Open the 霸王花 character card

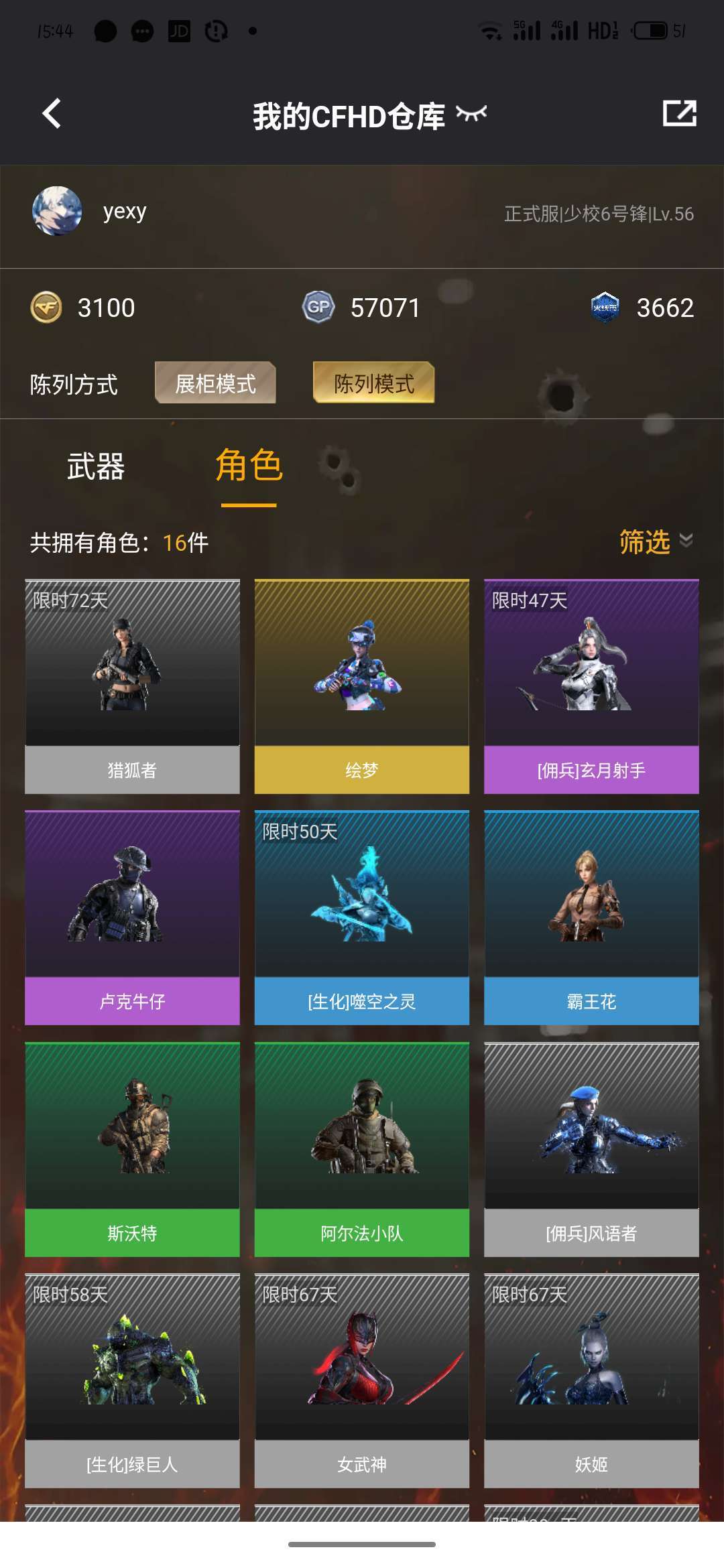tap(591, 917)
